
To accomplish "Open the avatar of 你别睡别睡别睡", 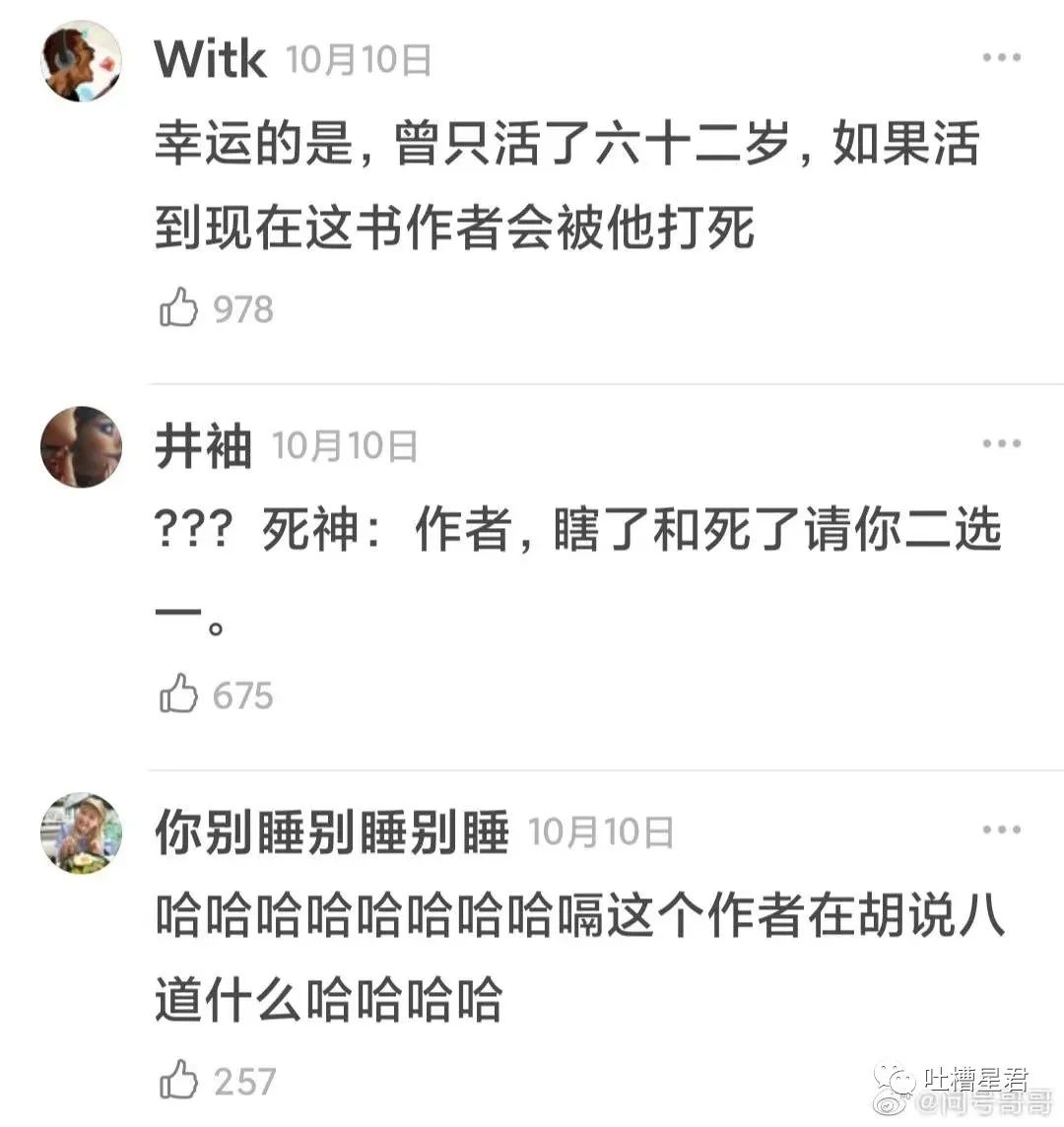I will click(x=81, y=833).
